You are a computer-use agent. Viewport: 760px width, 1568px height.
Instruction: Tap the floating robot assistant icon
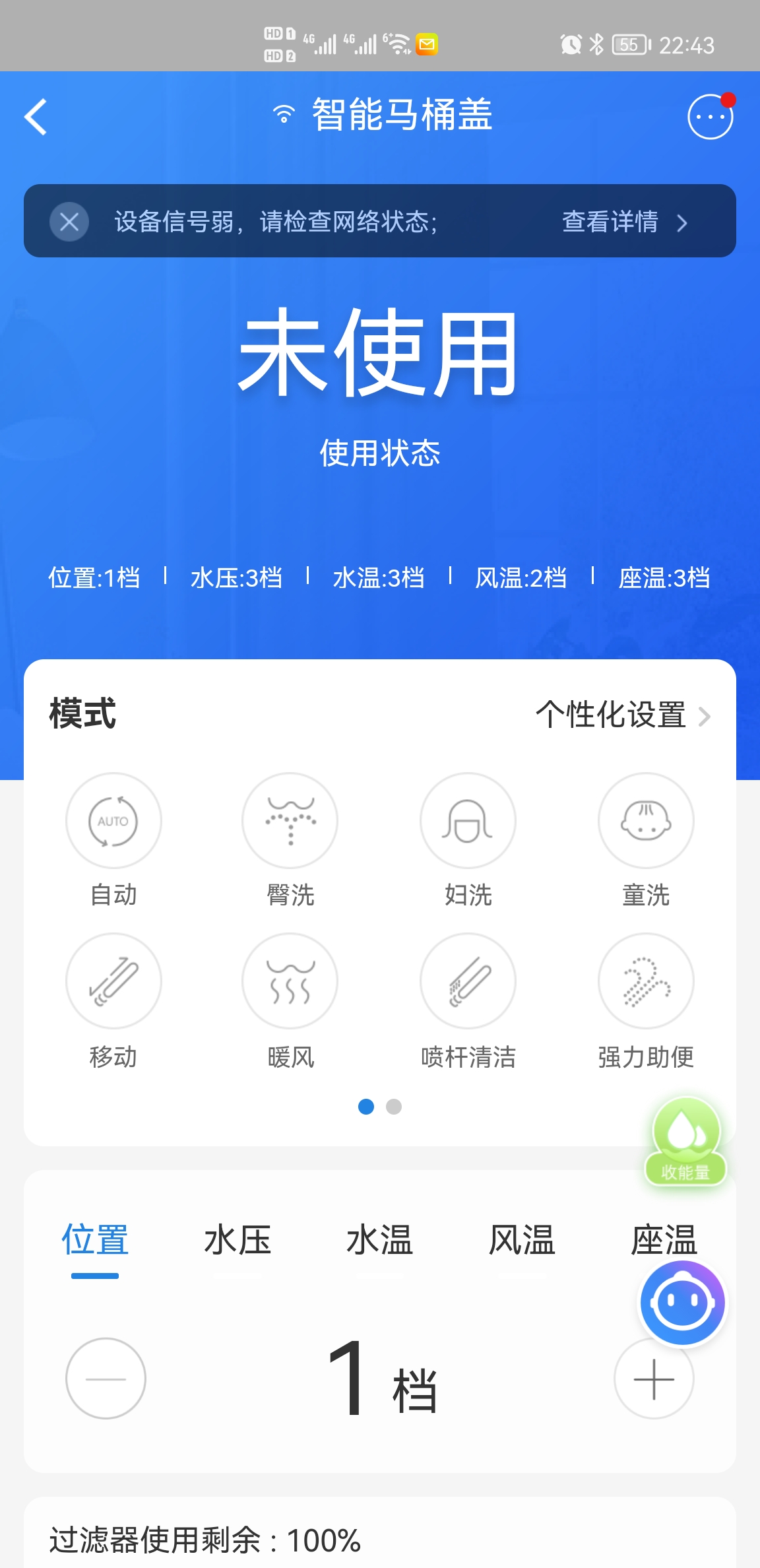coord(683,1301)
